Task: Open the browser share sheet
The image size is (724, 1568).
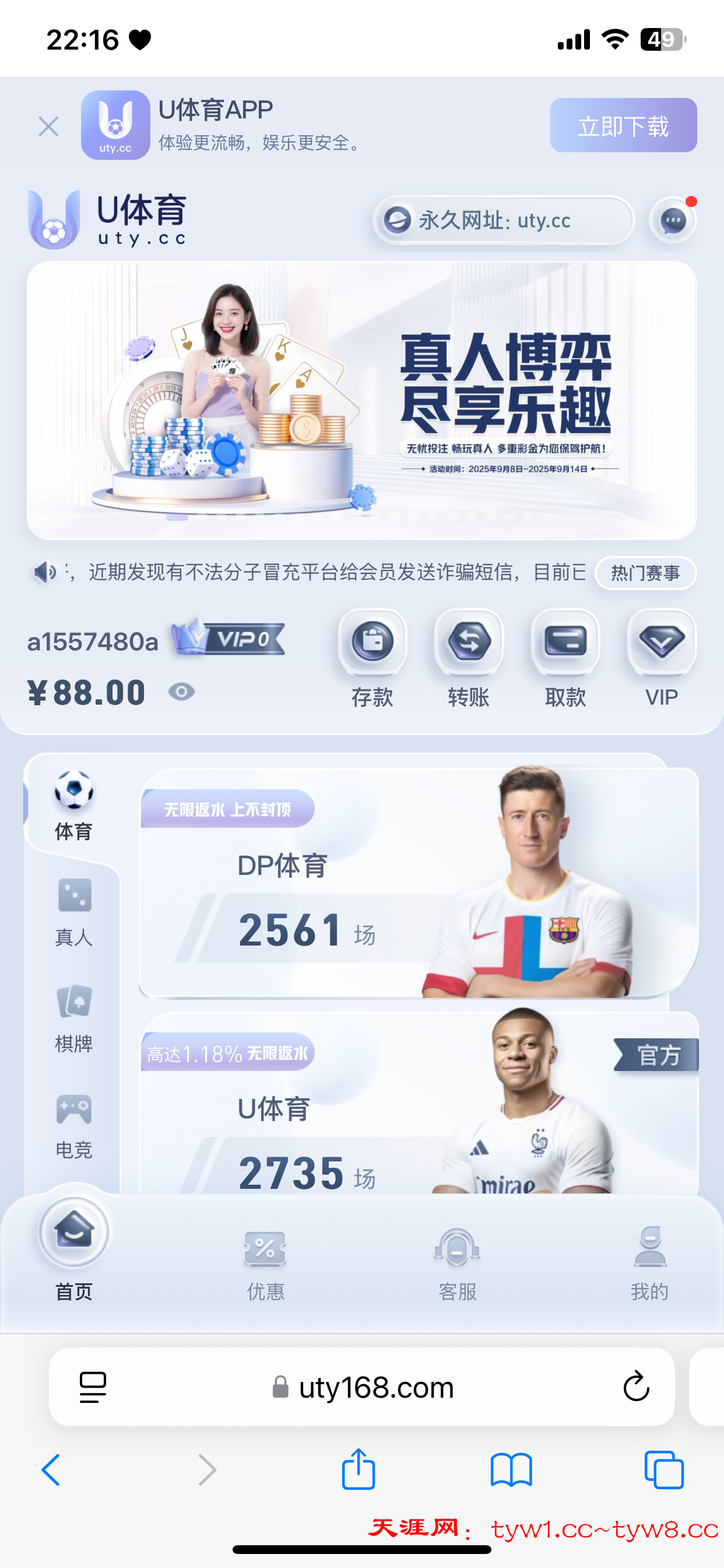Action: point(359,1469)
